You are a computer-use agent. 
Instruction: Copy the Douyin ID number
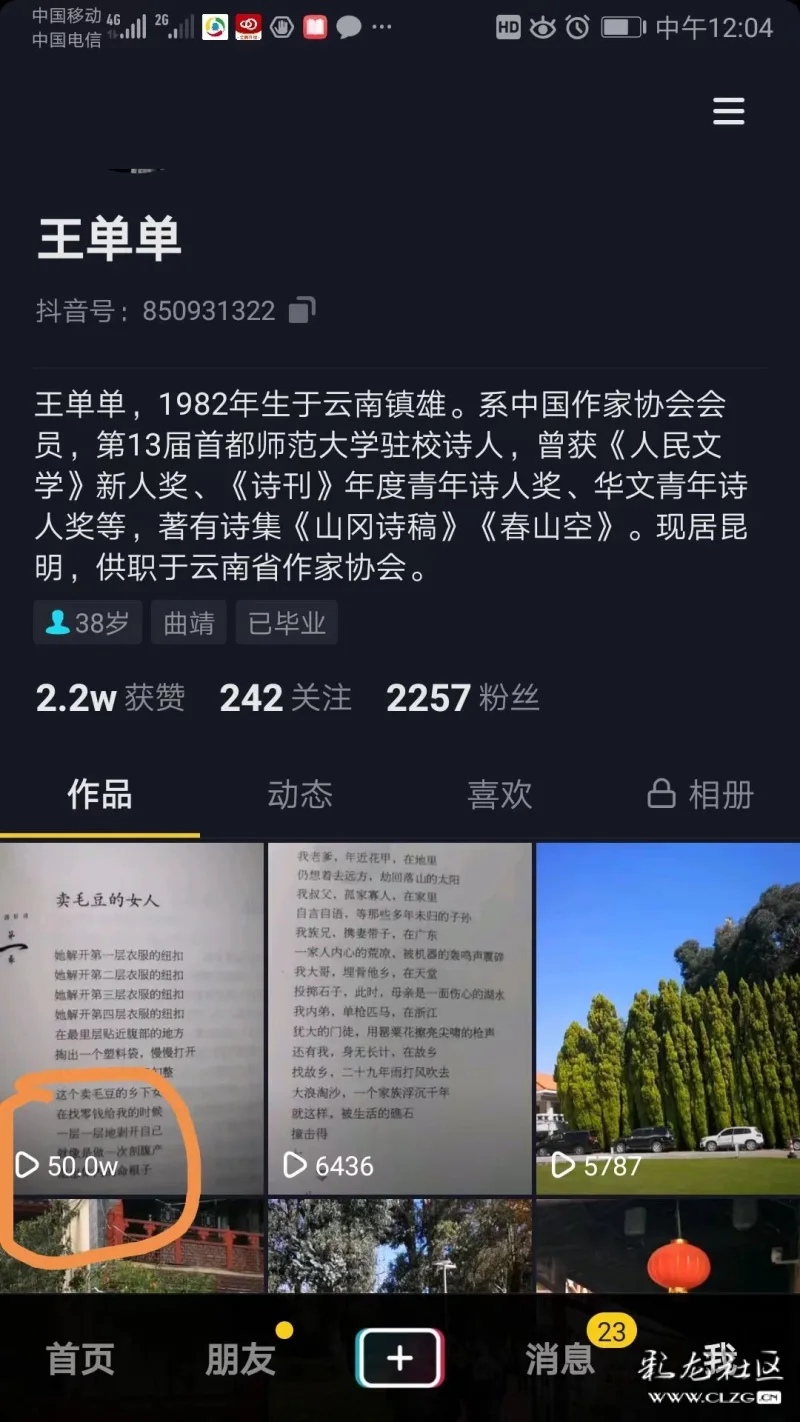click(x=301, y=310)
